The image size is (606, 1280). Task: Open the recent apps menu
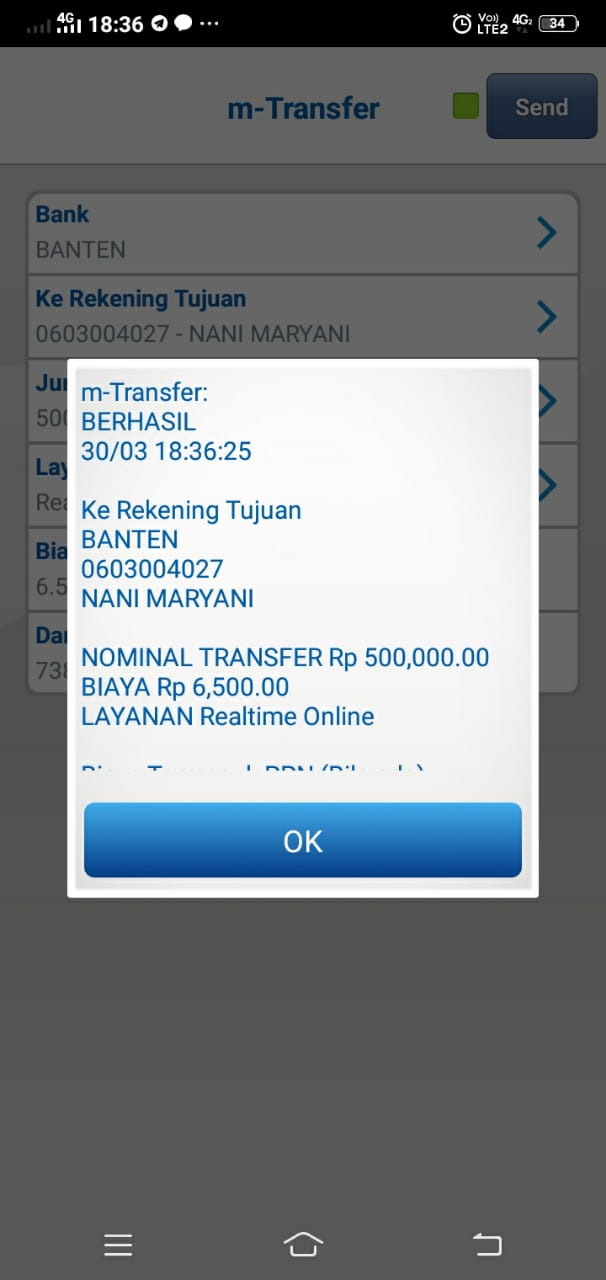[x=118, y=1244]
